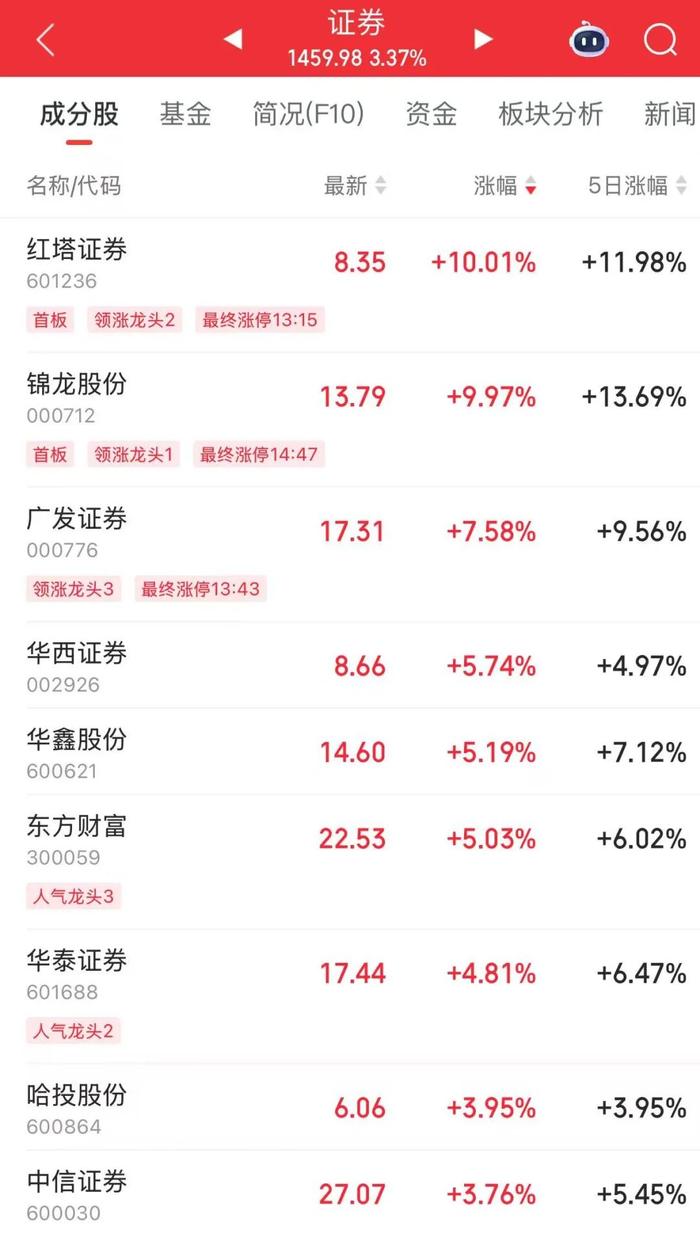Viewport: 700px width, 1237px height.
Task: Switch to the 简况(F10) tab
Action: (308, 114)
